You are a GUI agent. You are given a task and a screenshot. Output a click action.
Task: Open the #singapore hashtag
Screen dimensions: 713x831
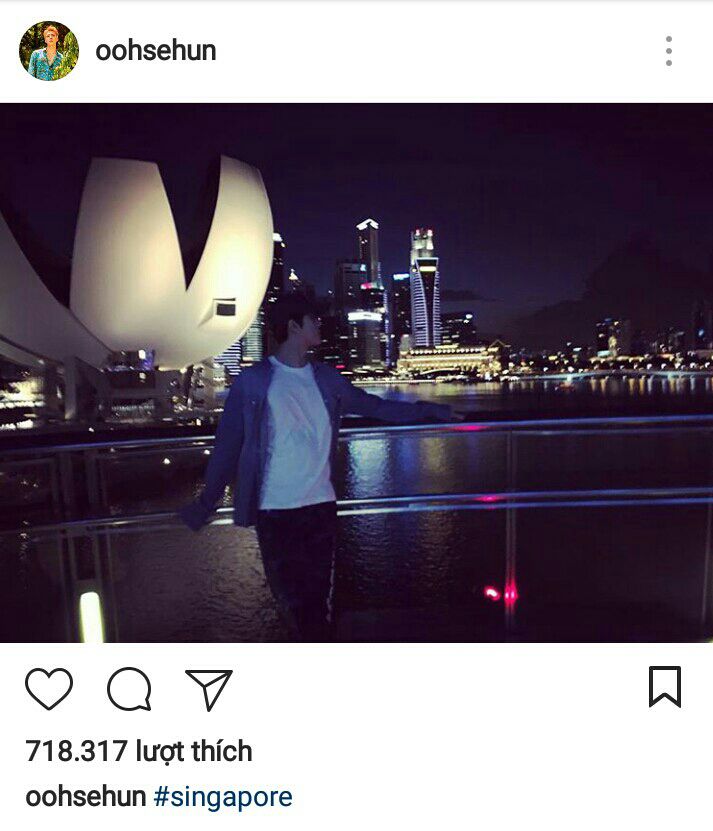[222, 797]
